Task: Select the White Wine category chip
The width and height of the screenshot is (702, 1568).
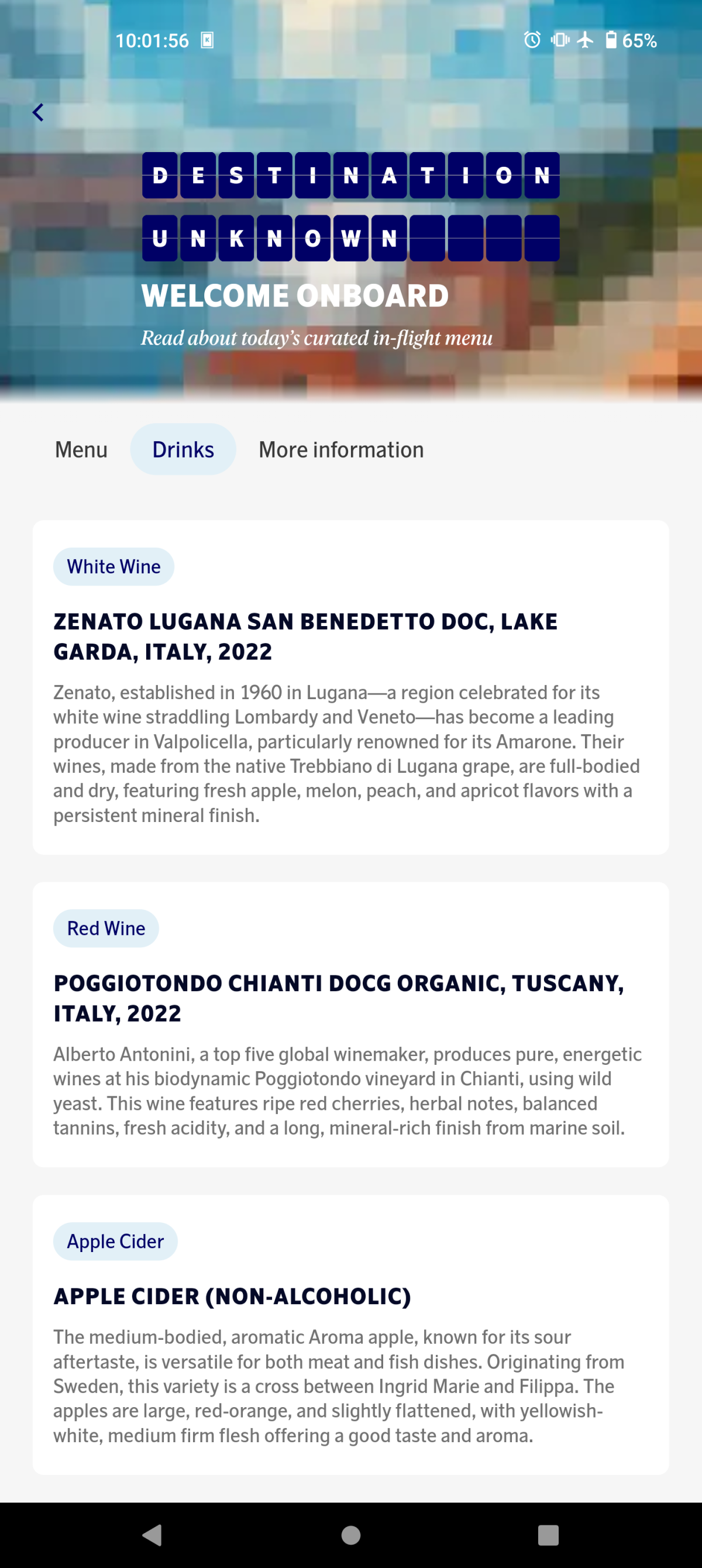Action: coord(113,566)
